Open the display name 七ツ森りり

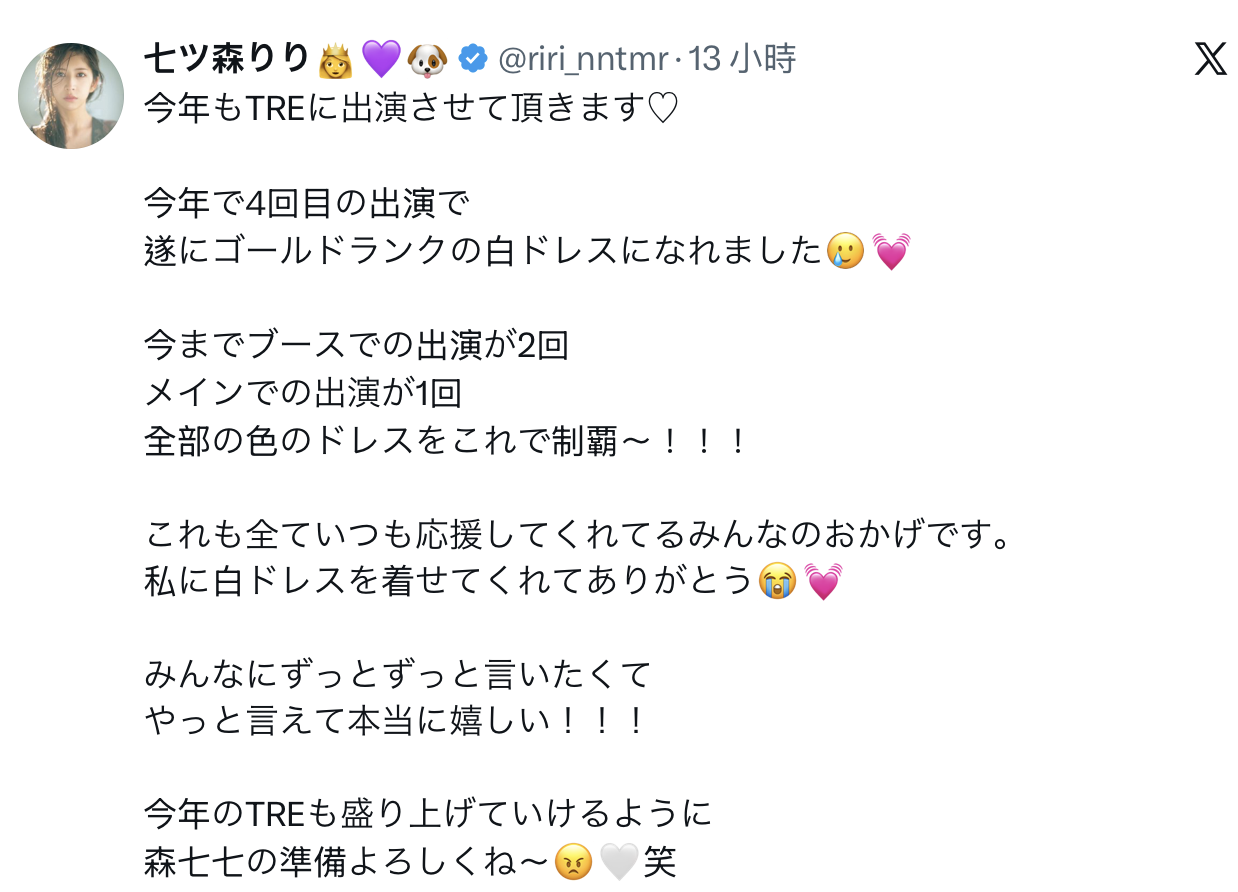click(228, 60)
